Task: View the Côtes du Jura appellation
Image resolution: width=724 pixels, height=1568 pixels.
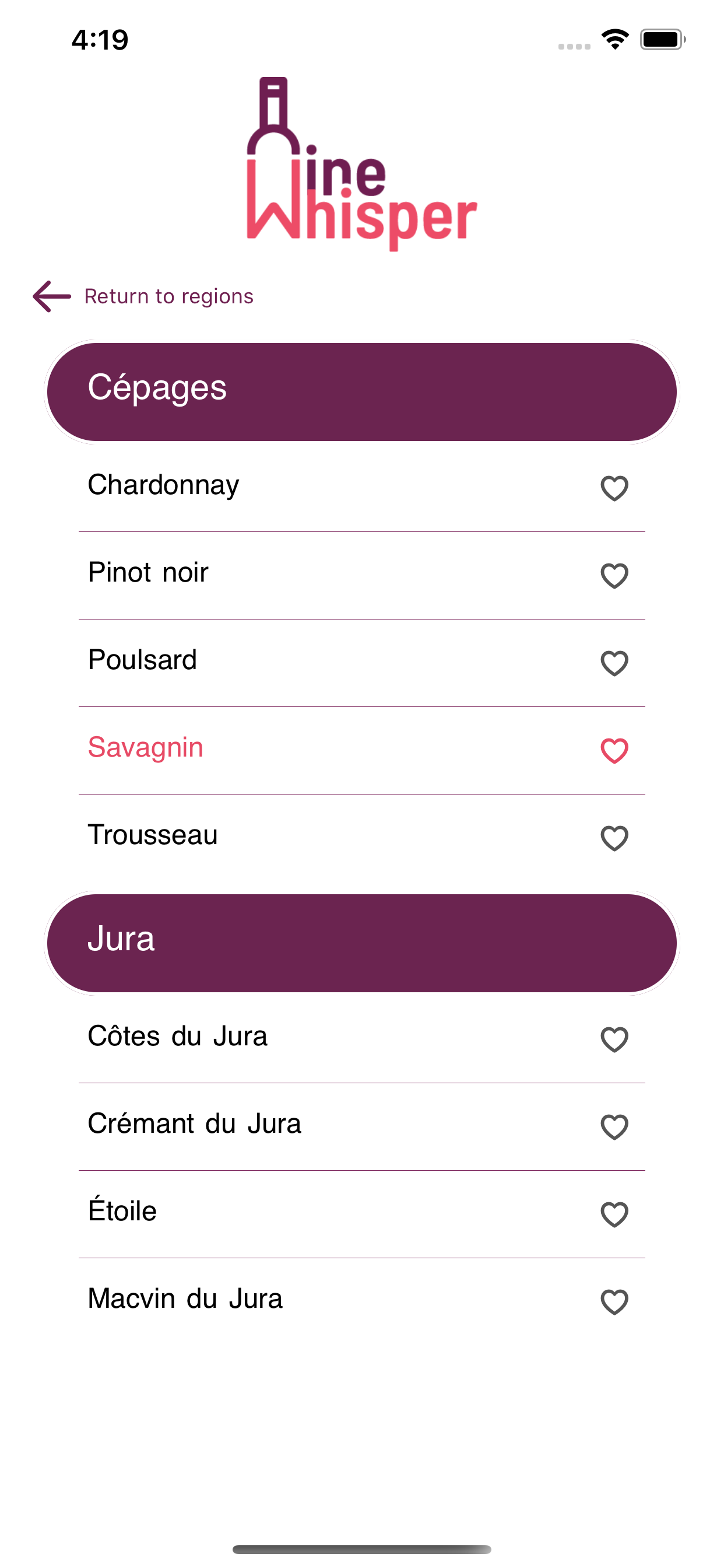Action: (178, 1036)
